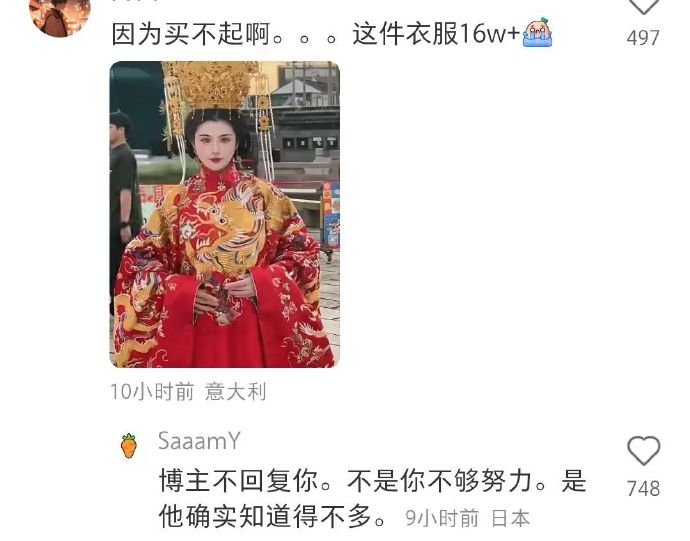This screenshot has height=541, width=690.
Task: Like the comment with 497 likes
Action: [x=644, y=6]
